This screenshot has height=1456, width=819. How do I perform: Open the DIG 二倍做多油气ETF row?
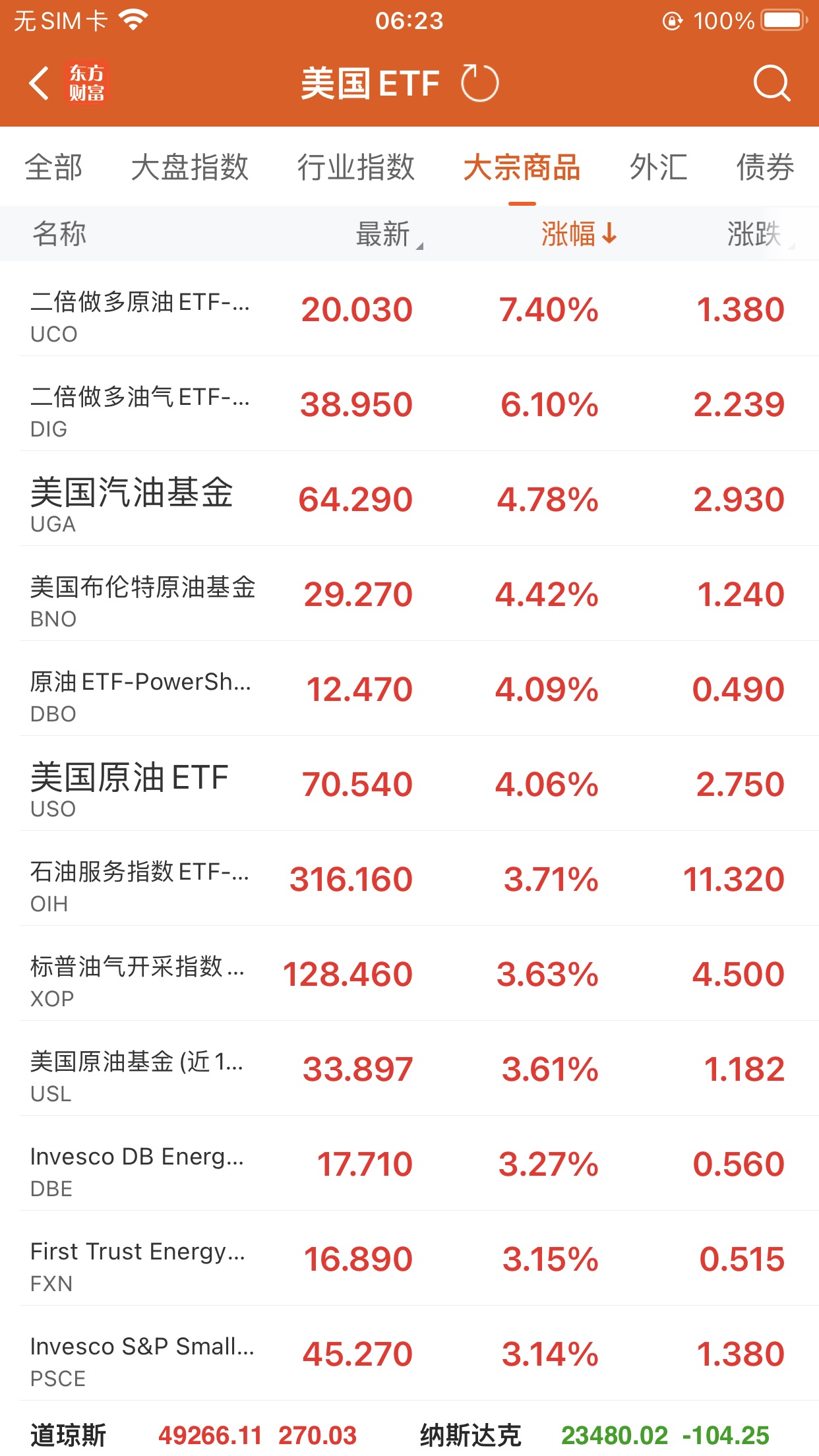pyautogui.click(x=409, y=405)
